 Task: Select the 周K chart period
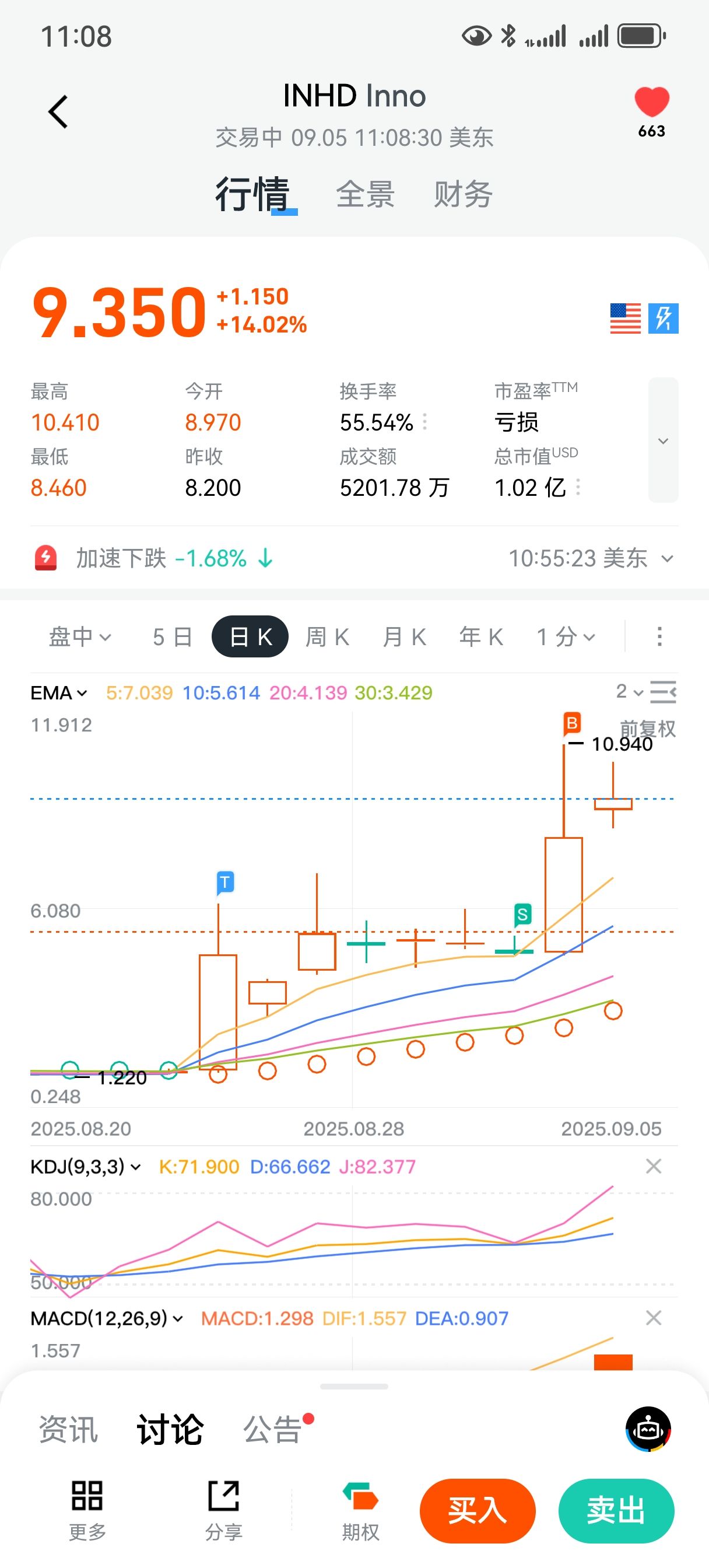pyautogui.click(x=328, y=636)
